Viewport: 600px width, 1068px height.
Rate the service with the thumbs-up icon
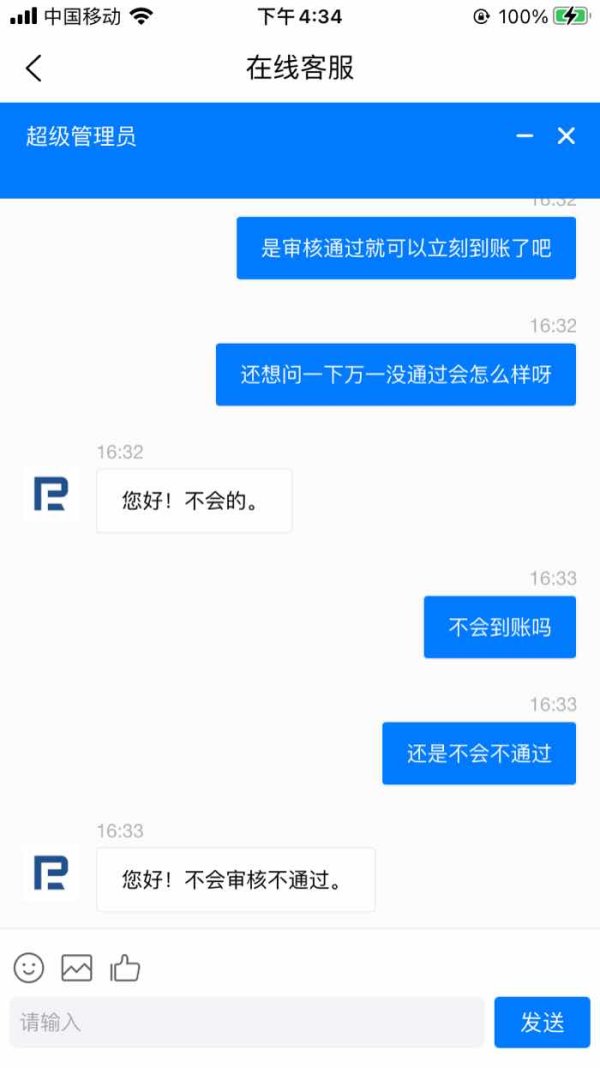tap(125, 967)
